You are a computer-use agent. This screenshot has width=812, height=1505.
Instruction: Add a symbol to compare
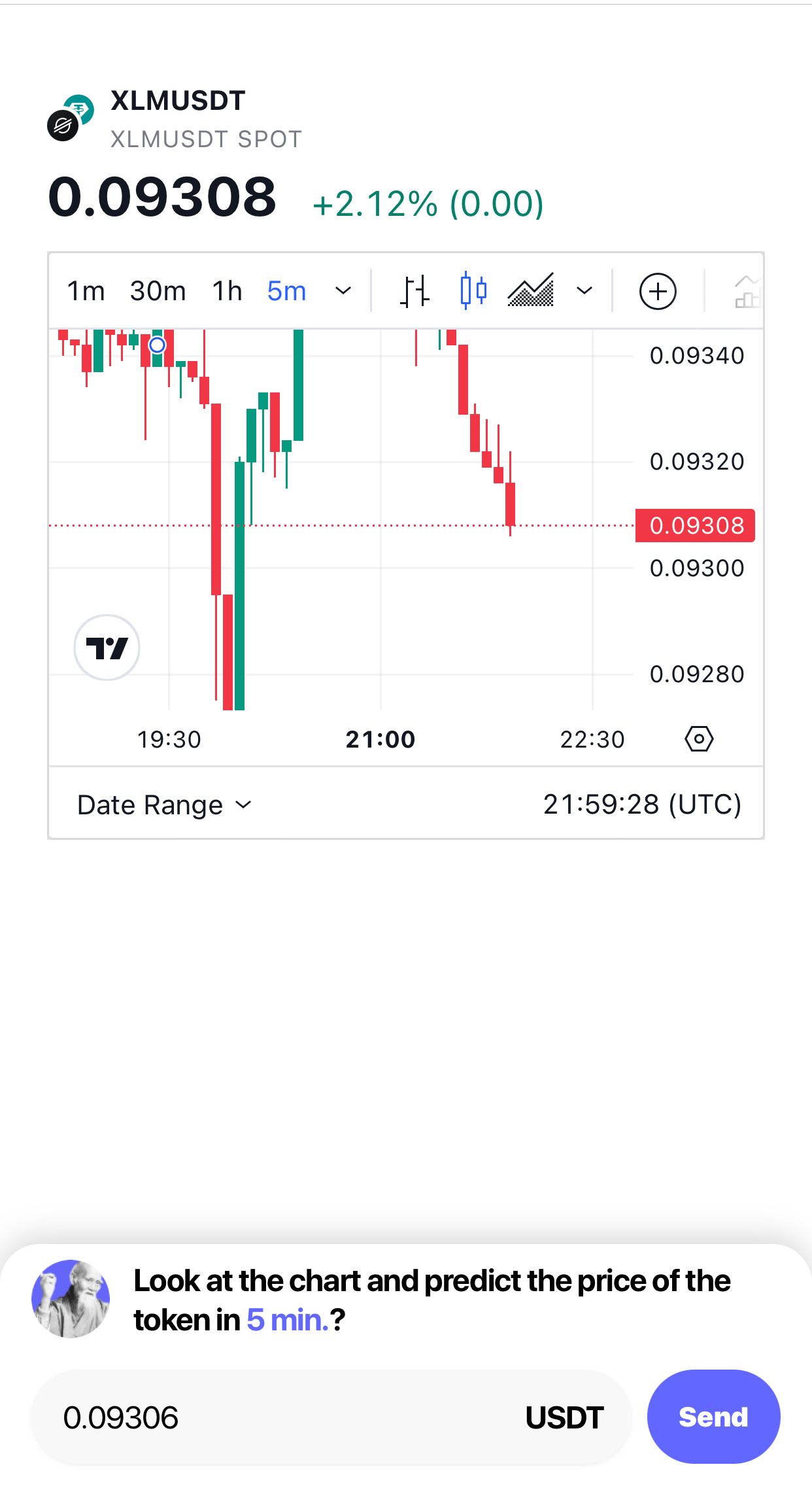click(x=657, y=291)
